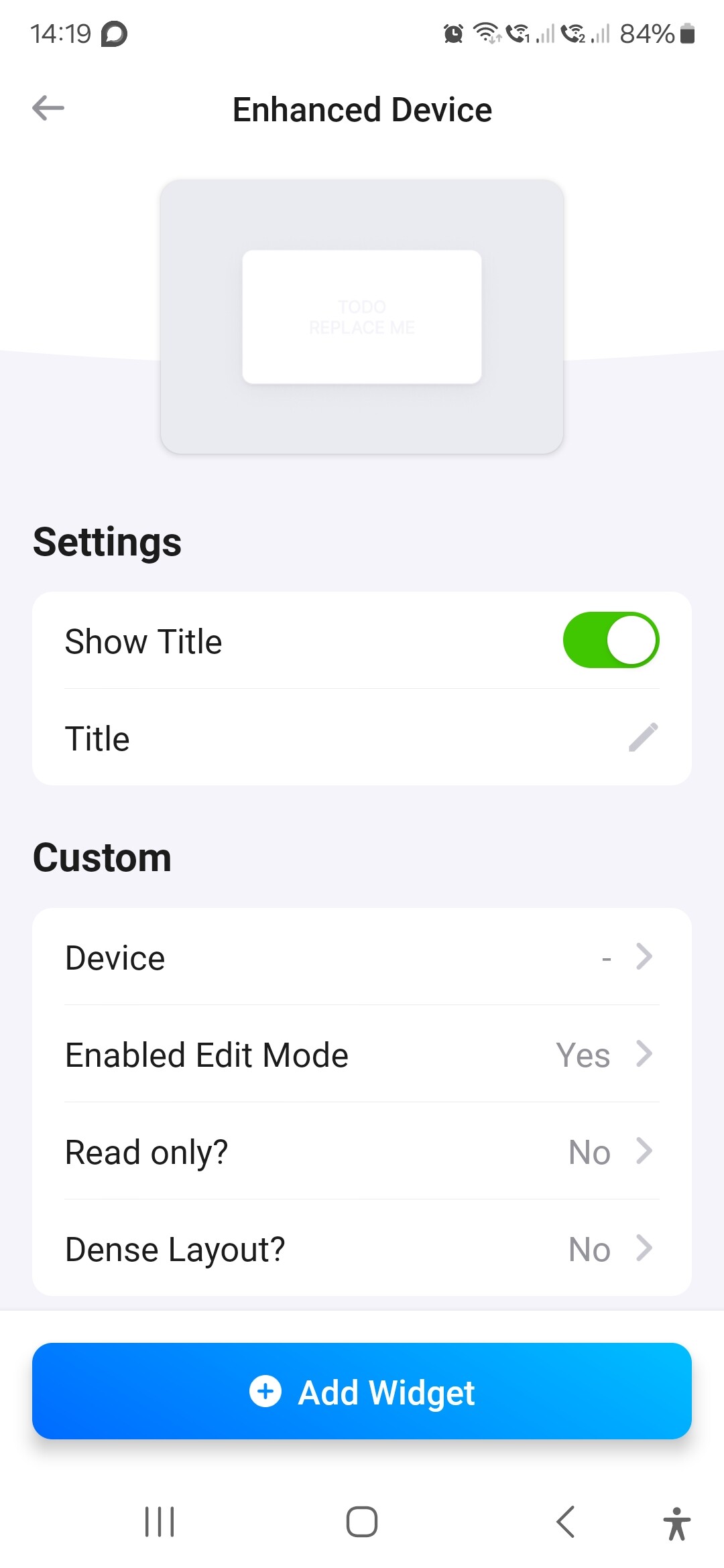Go back using the top arrow

[x=48, y=108]
